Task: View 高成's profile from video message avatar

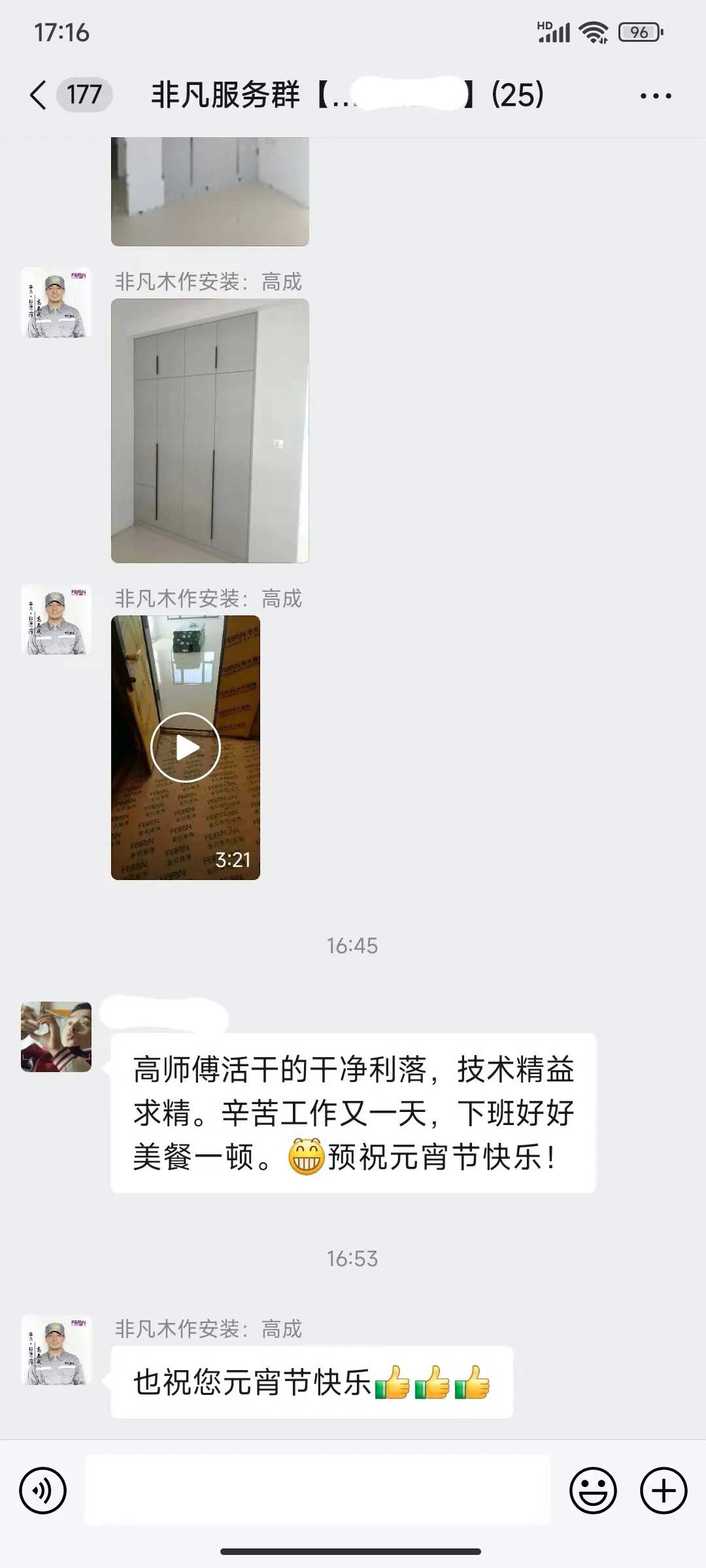Action: [56, 619]
